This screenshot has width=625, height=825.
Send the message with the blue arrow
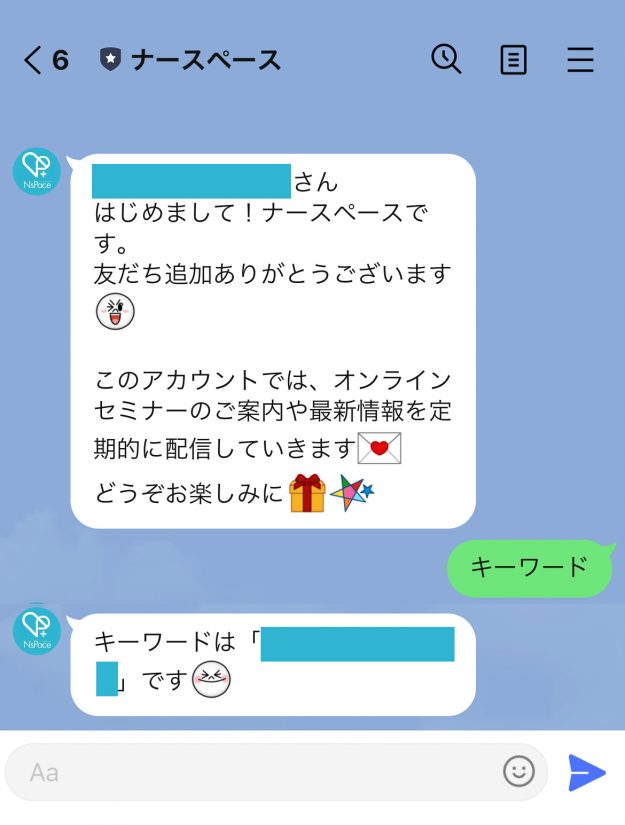click(x=587, y=772)
